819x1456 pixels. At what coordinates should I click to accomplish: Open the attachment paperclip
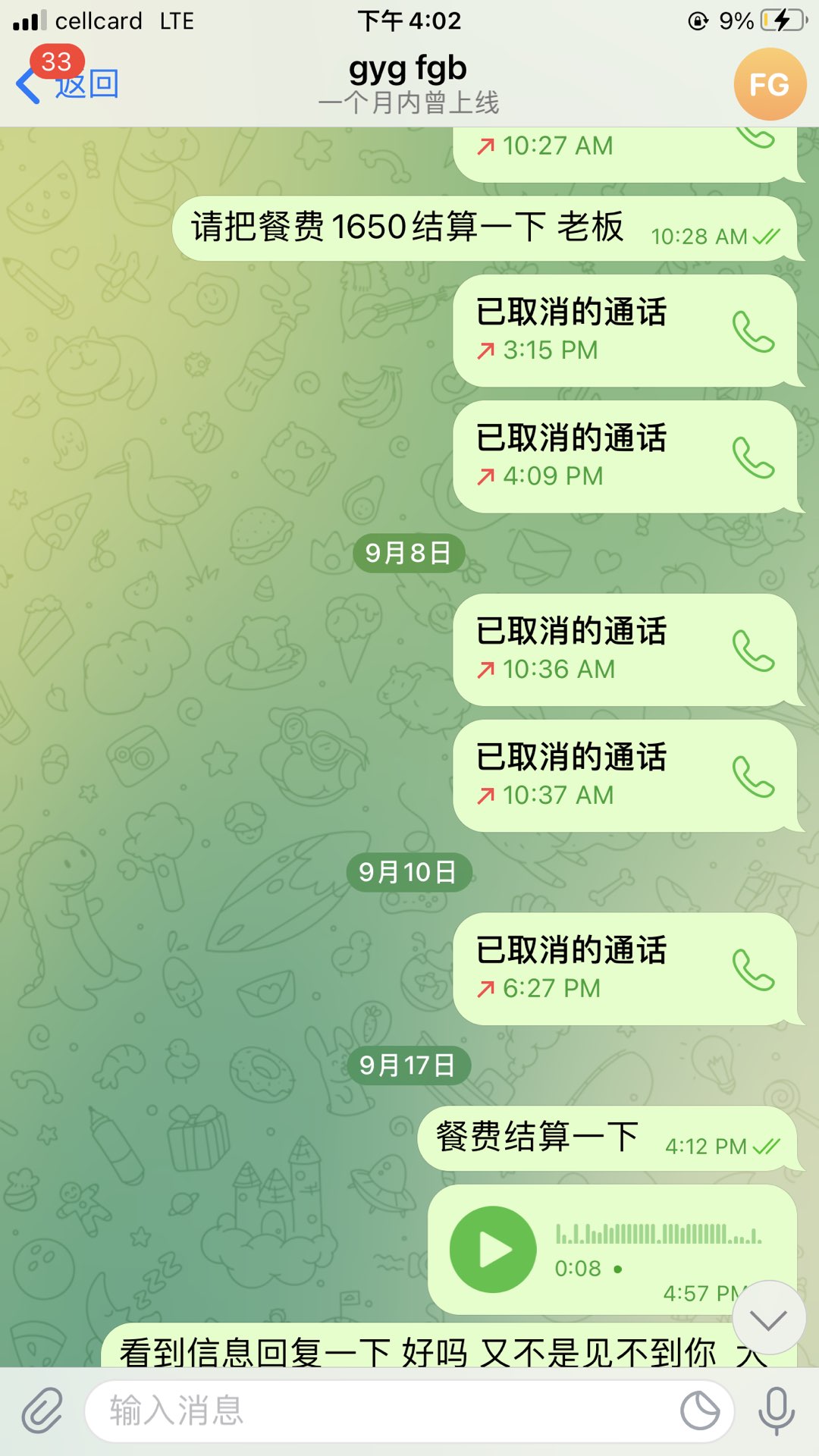(x=42, y=1410)
